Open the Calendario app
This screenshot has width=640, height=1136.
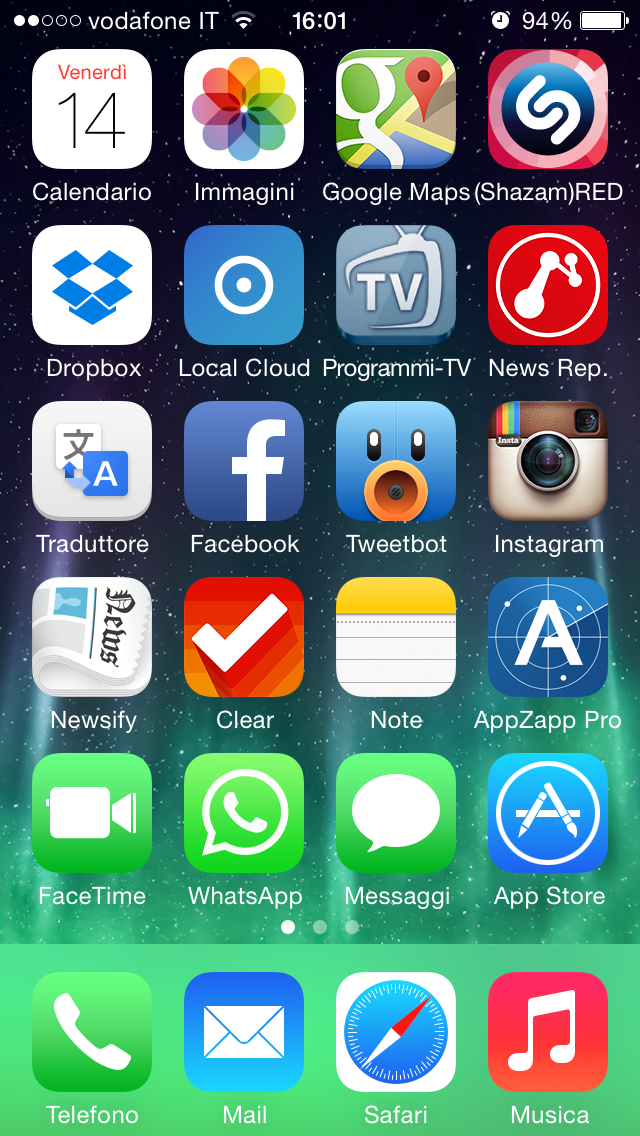tap(92, 109)
